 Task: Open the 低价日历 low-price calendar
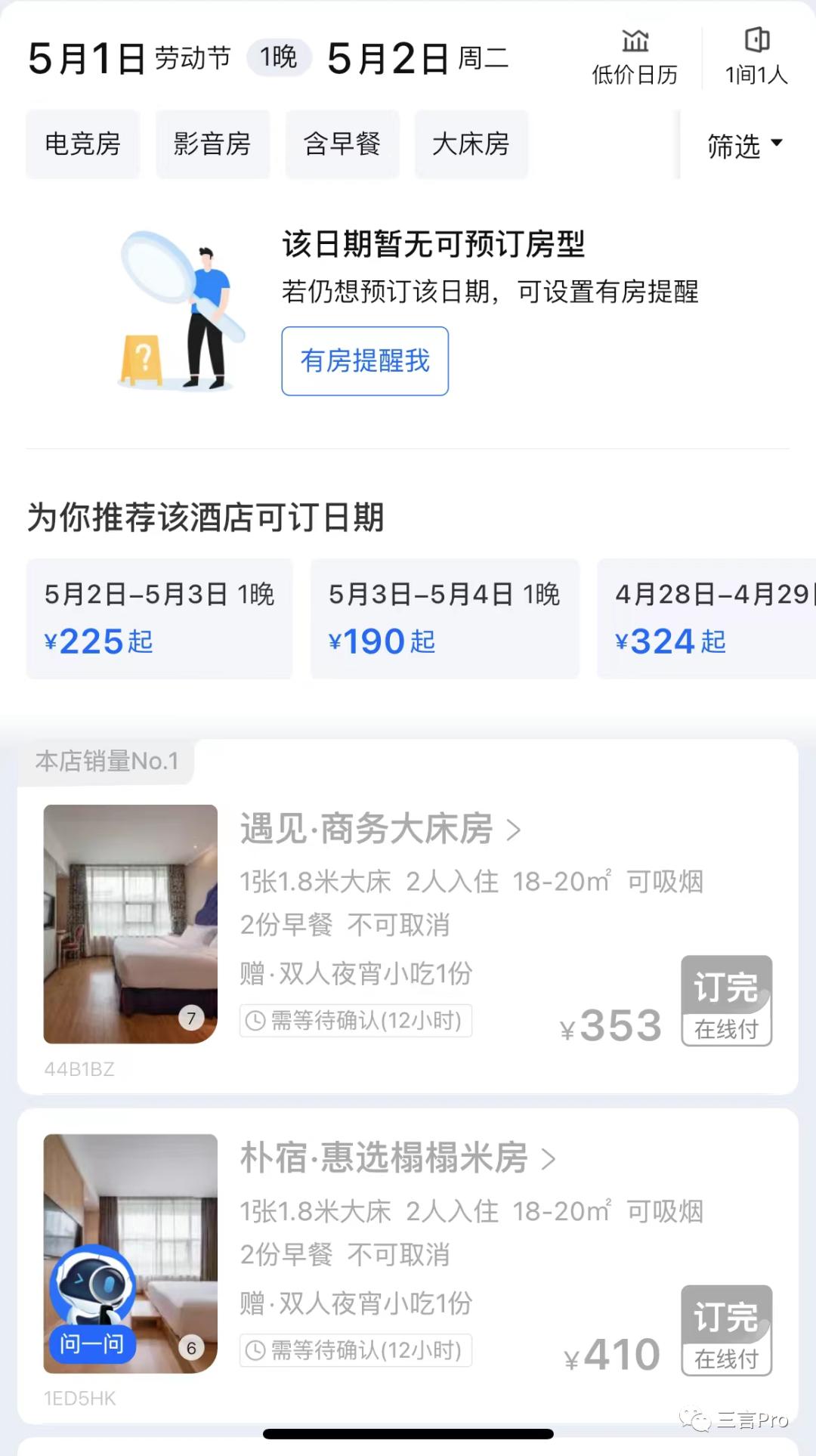pyautogui.click(x=635, y=57)
